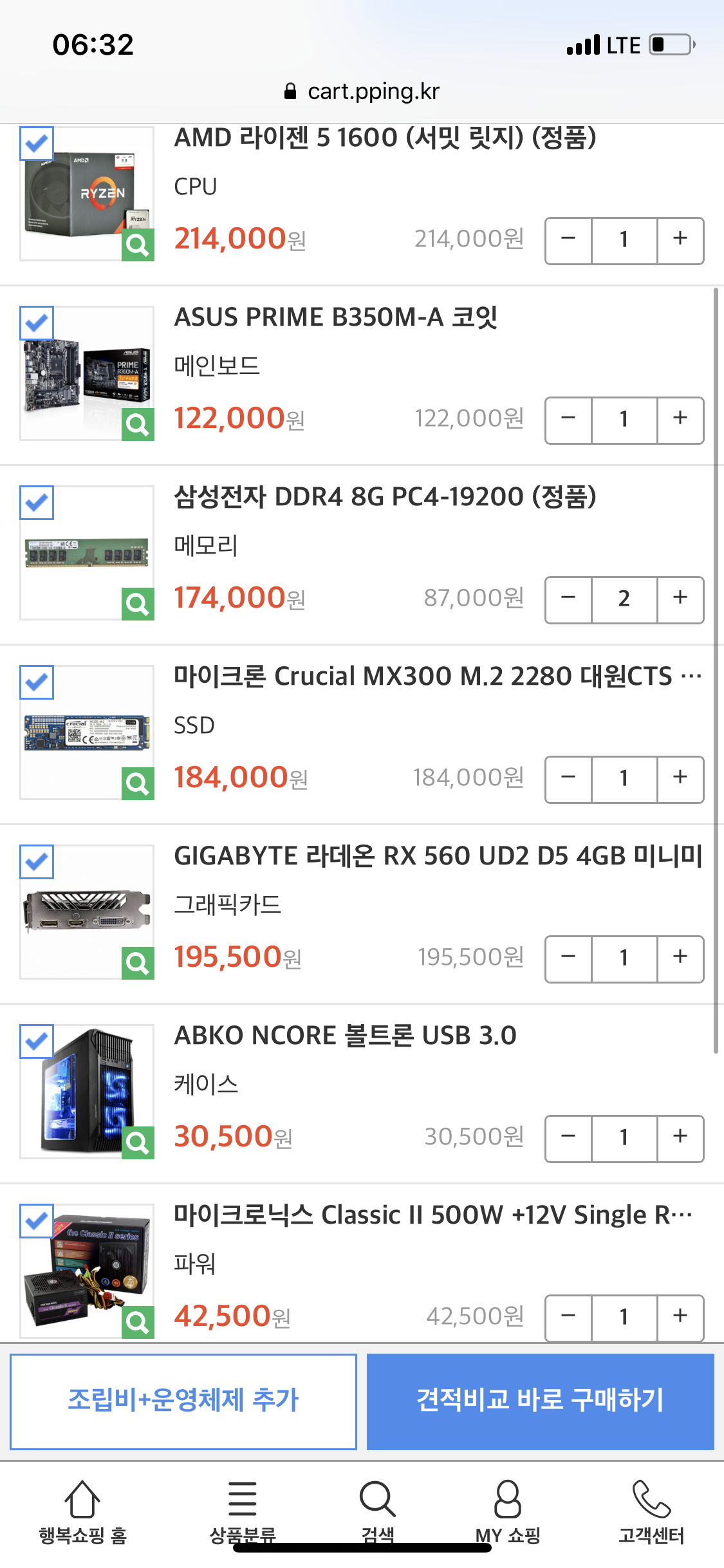Screen dimensions: 724x1568
Task: Zoom the Crucial MX300 SSD product image
Action: (x=138, y=783)
